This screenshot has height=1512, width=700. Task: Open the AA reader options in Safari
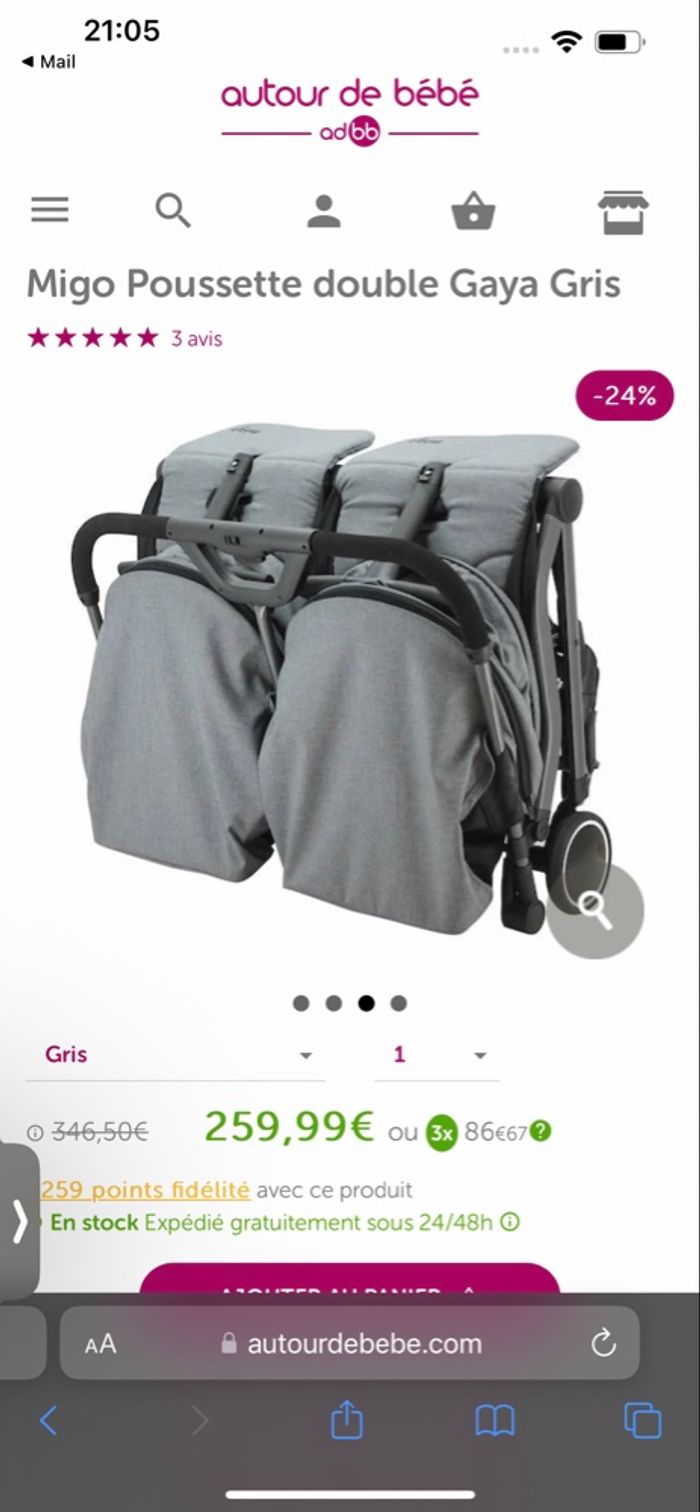pyautogui.click(x=100, y=1344)
